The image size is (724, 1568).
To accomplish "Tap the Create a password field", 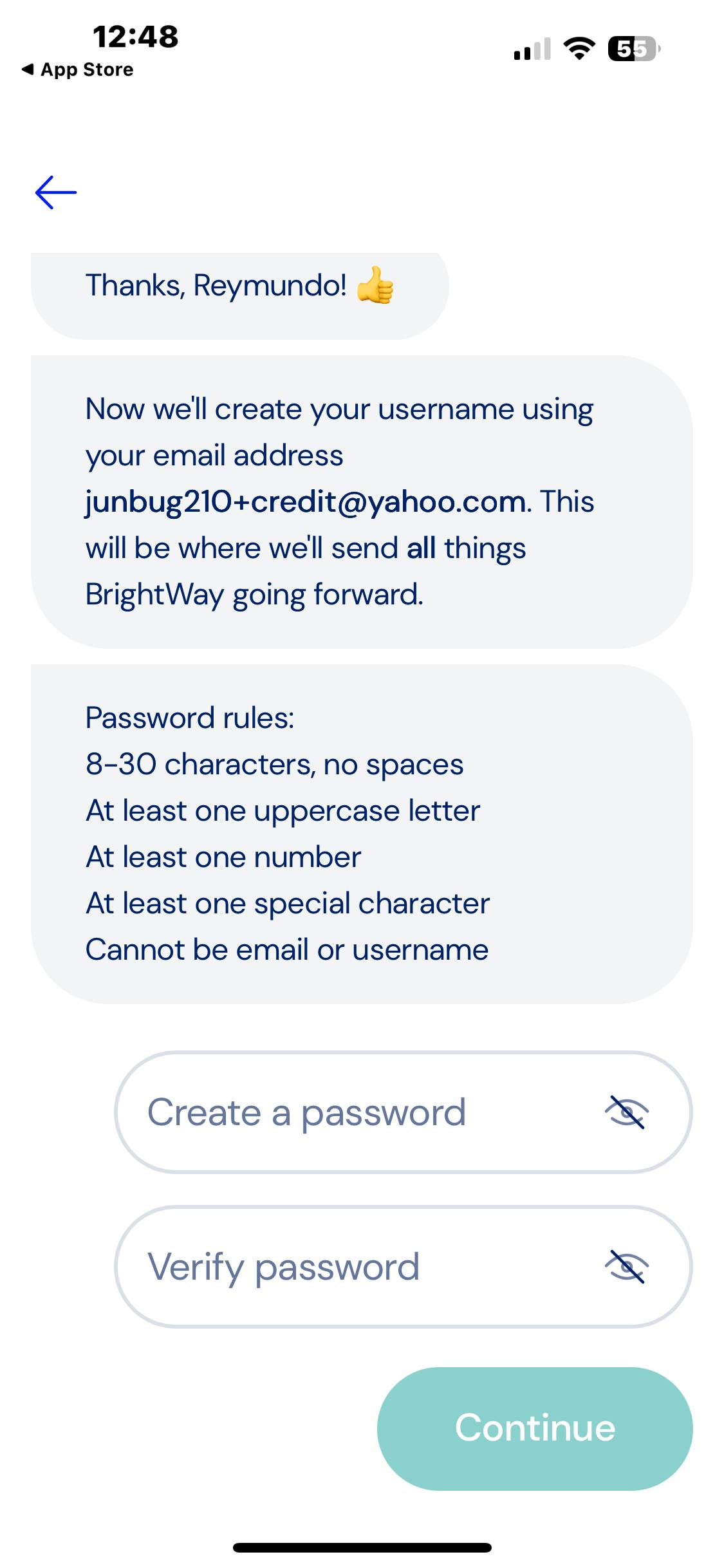I will (x=403, y=1112).
